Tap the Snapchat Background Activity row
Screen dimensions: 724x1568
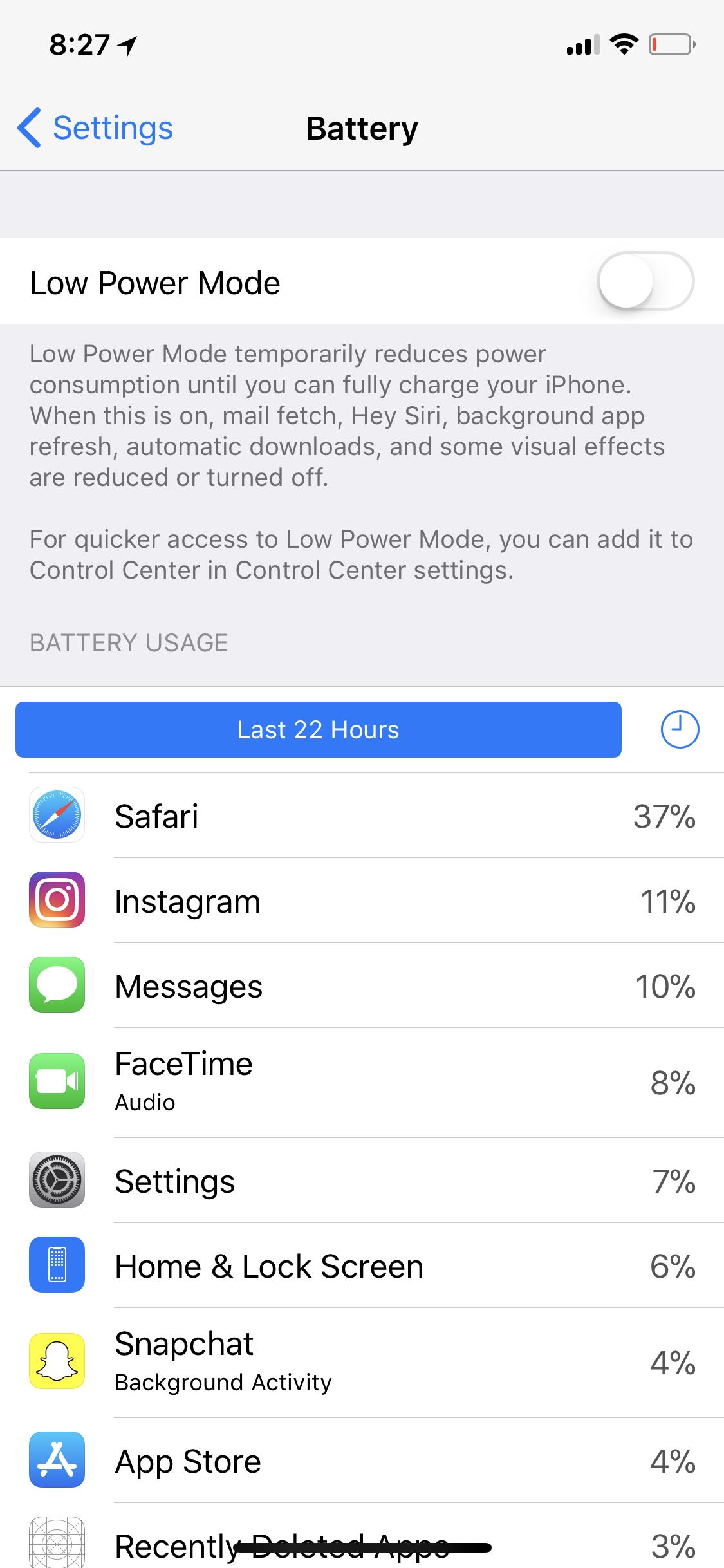[362, 1363]
